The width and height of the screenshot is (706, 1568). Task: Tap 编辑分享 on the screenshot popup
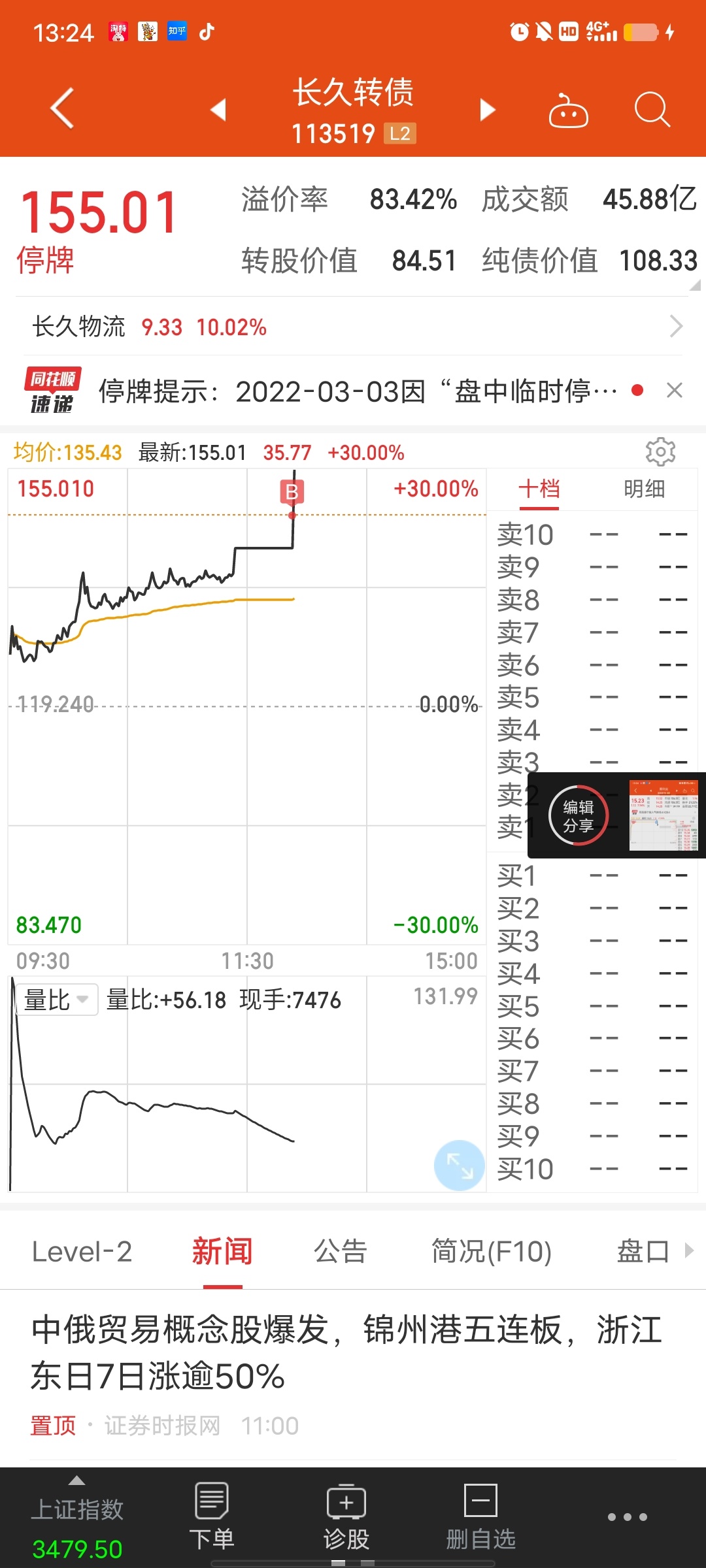(x=579, y=816)
